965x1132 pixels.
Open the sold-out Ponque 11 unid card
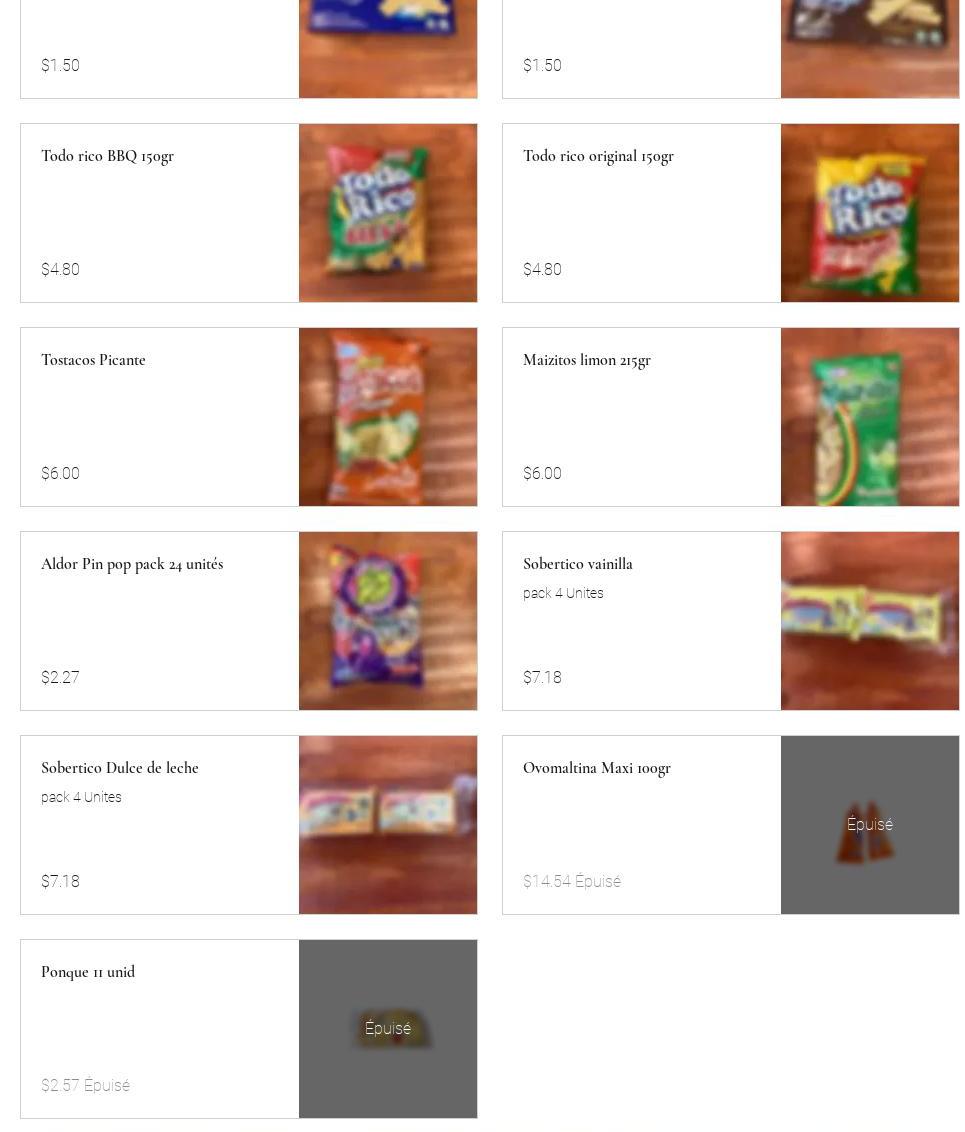pyautogui.click(x=88, y=972)
